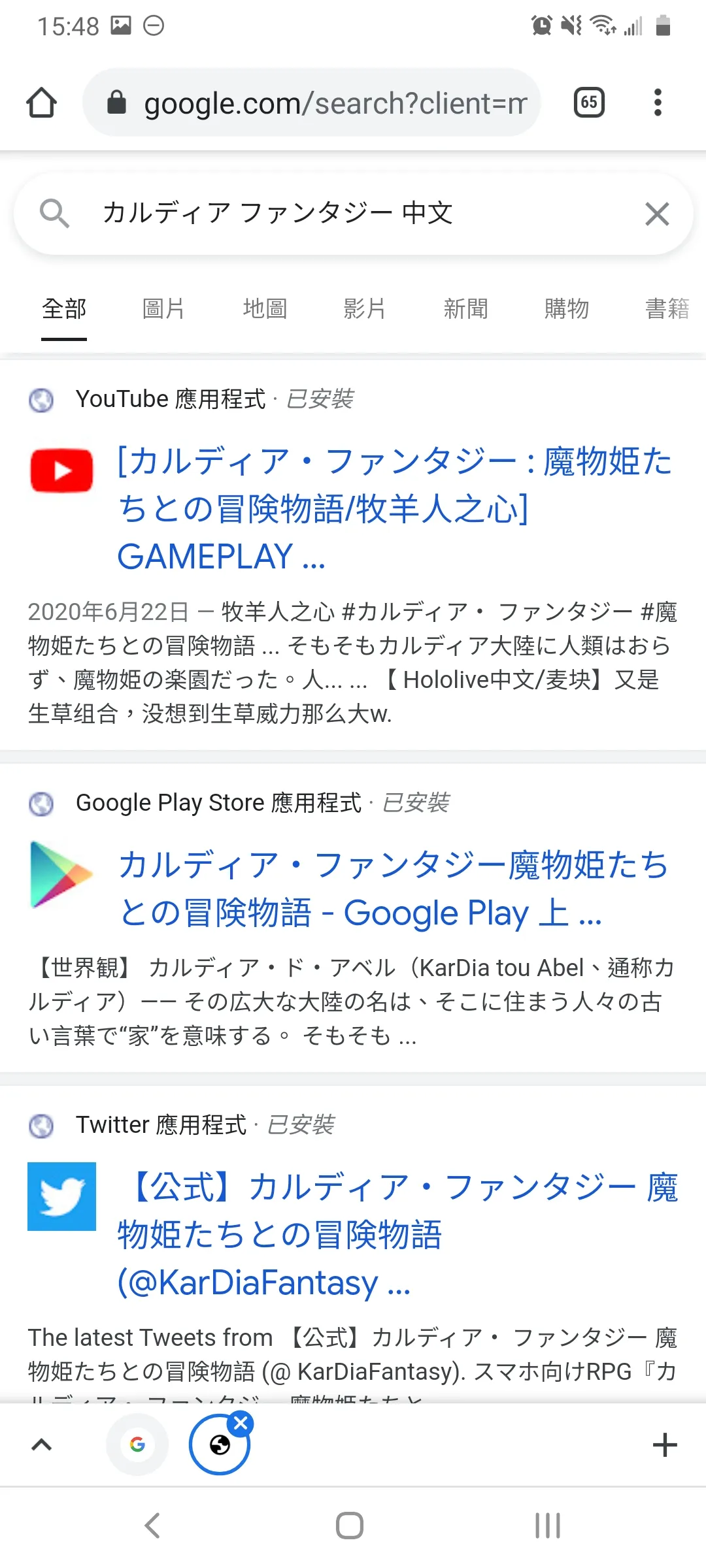Viewport: 706px width, 1568px height.
Task: Switch to the 新聞 tab
Action: pyautogui.click(x=465, y=308)
